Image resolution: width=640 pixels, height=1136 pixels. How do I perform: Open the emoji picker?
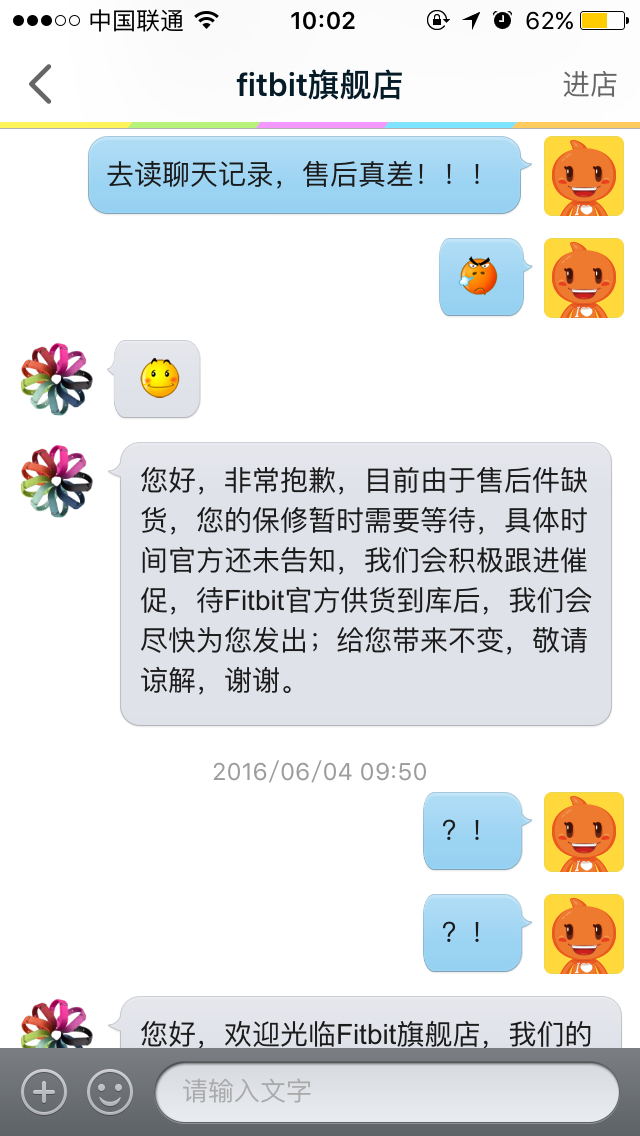coord(110,1092)
